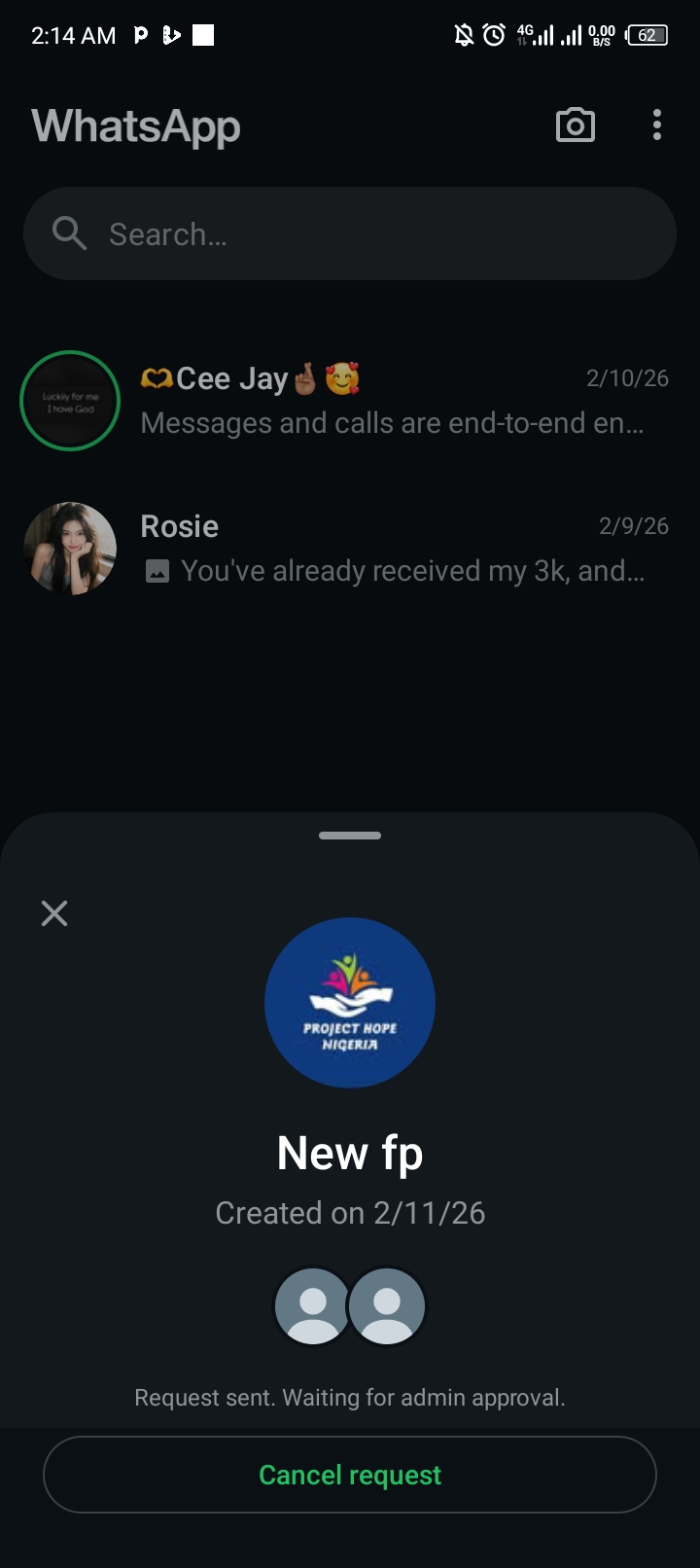View Rosie's profile picture
The width and height of the screenshot is (700, 1568).
[70, 549]
